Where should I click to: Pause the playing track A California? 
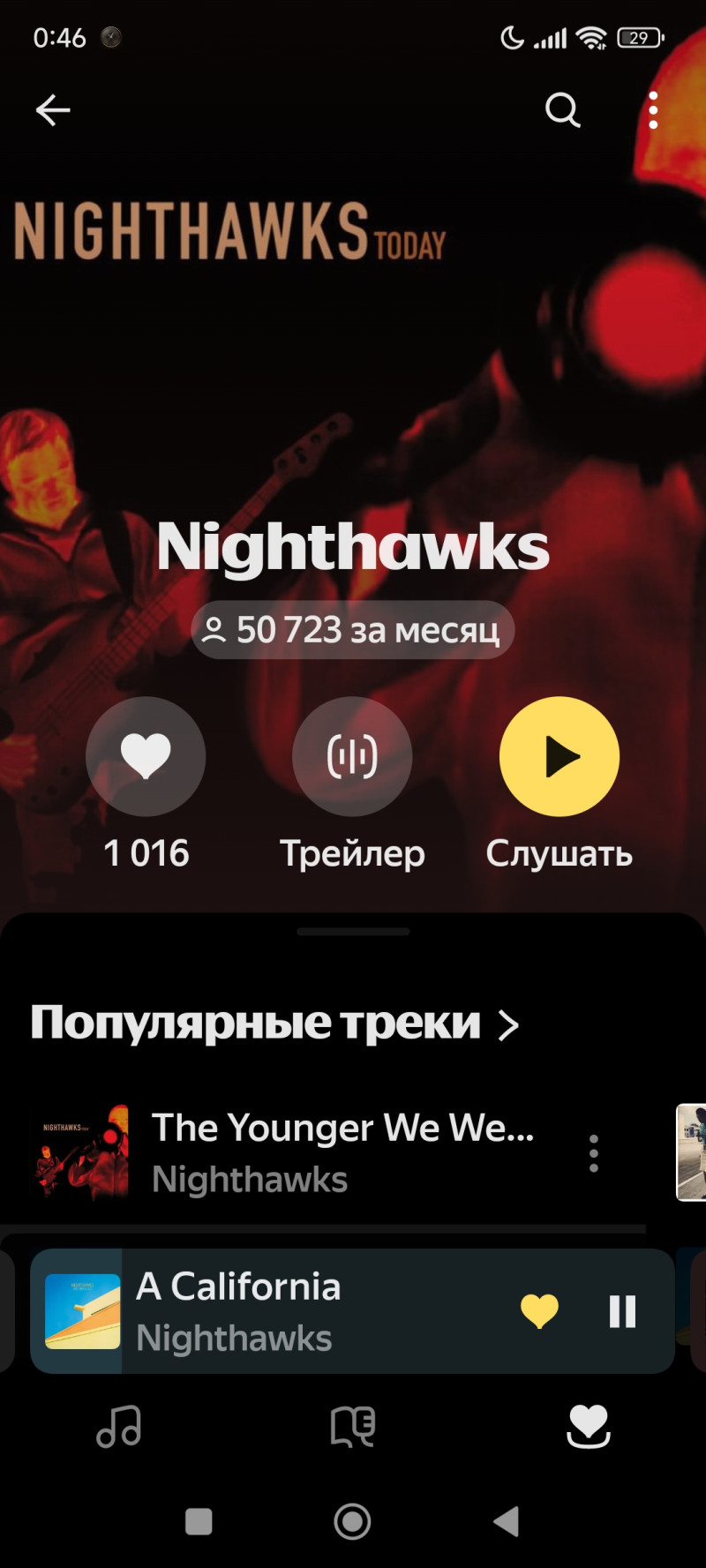(x=622, y=1311)
